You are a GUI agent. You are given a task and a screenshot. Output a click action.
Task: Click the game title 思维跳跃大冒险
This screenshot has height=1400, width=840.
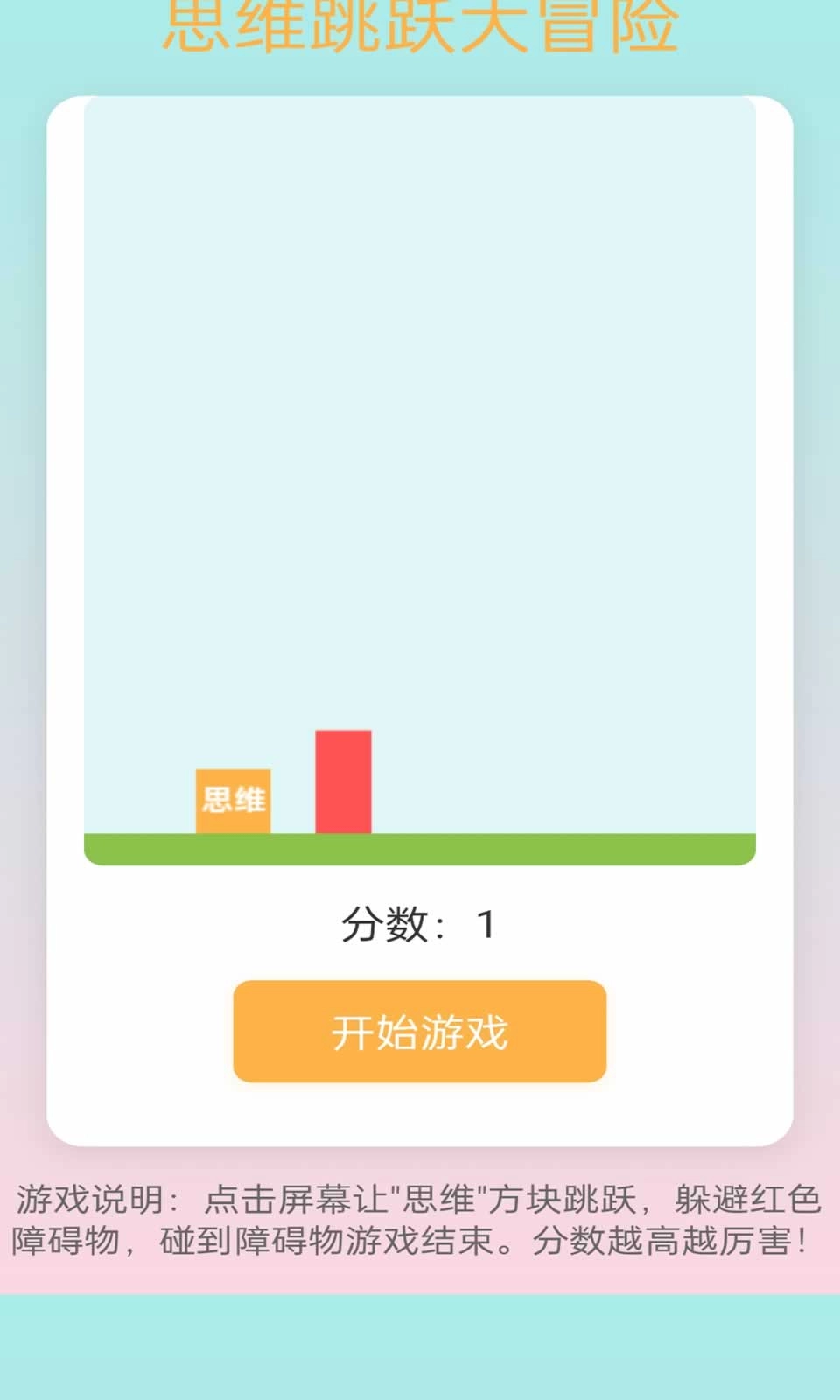(x=420, y=26)
